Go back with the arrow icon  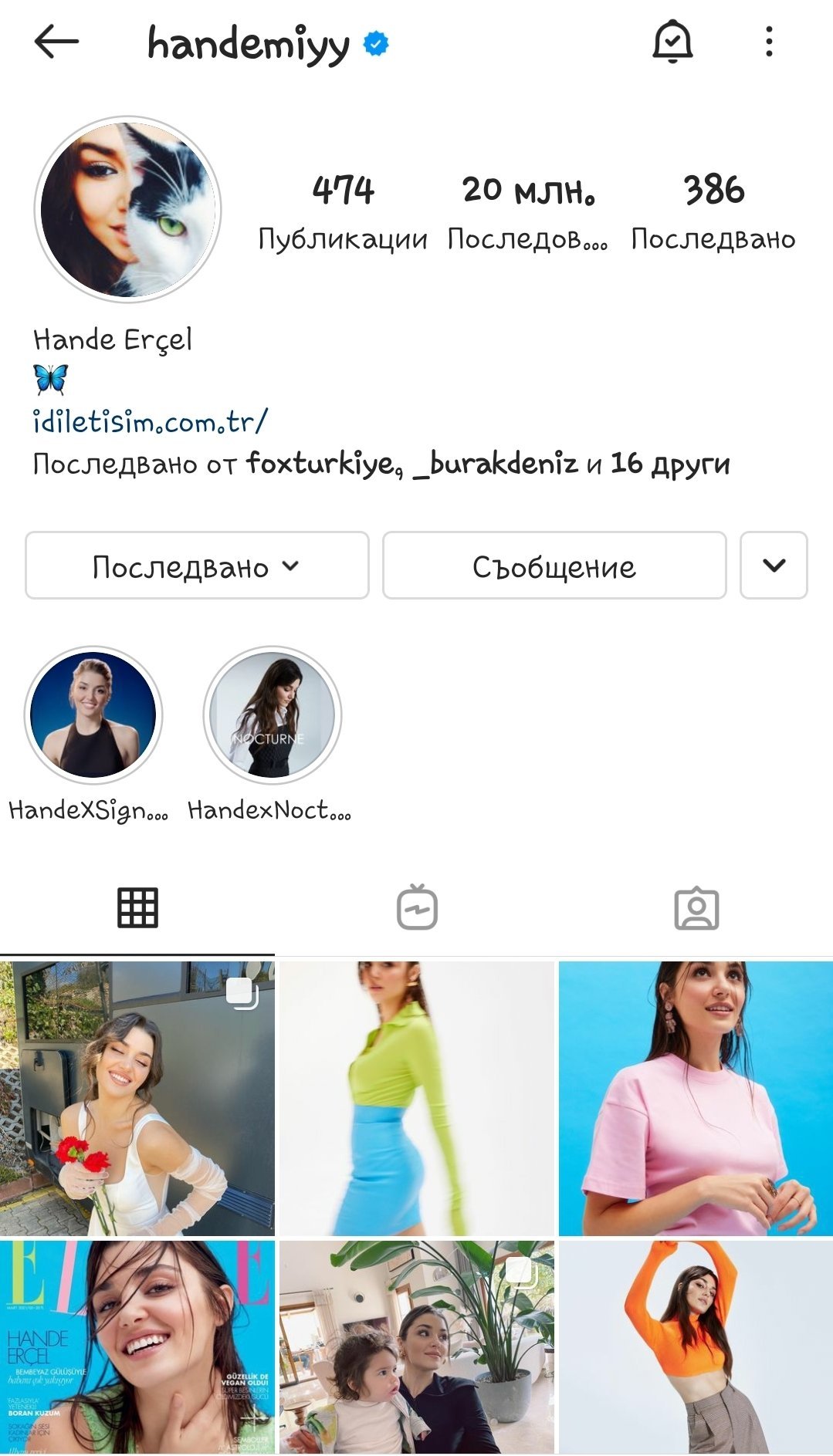tap(56, 42)
